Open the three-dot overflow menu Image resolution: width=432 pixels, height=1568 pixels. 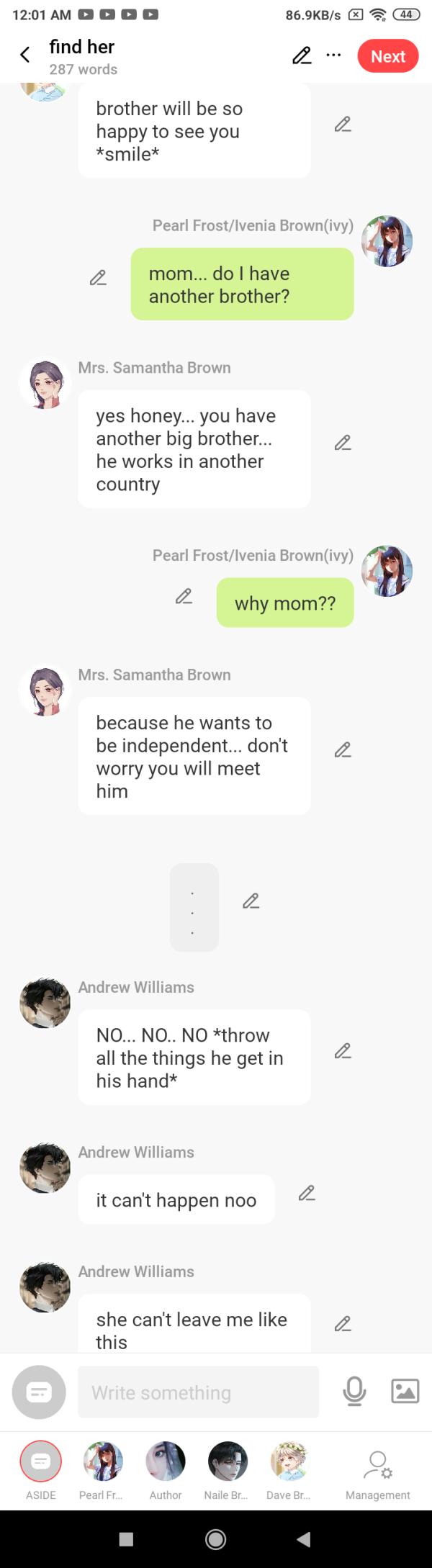333,55
